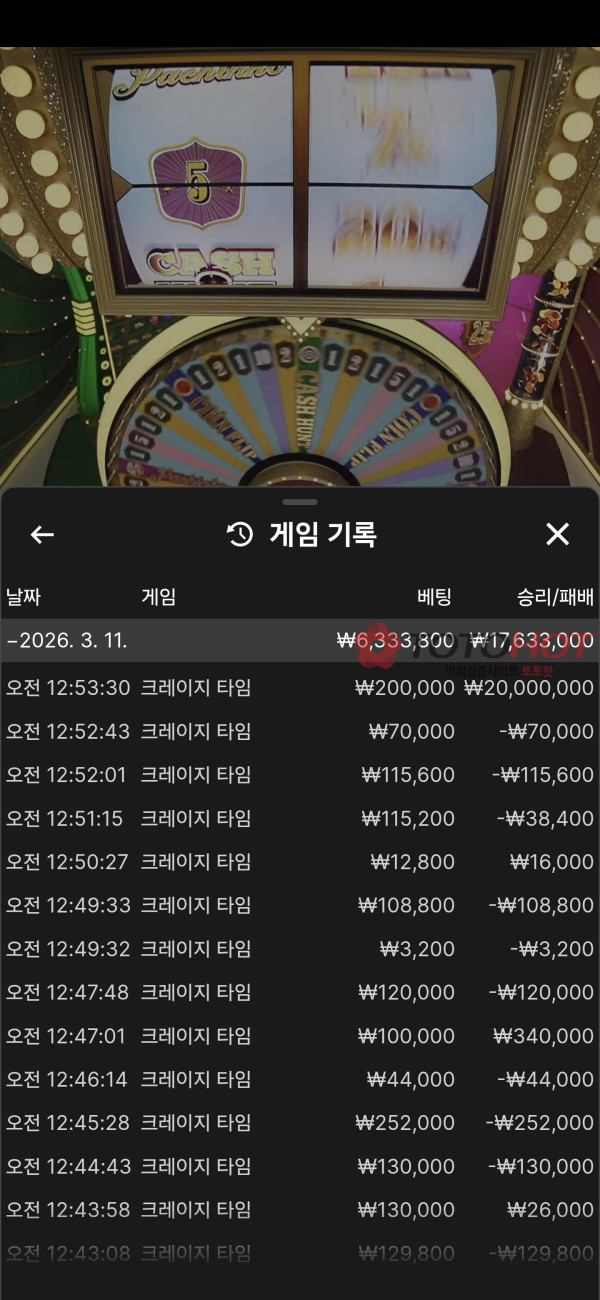Open the 12:49:33 round record
The image size is (600, 1300).
pyautogui.click(x=300, y=906)
